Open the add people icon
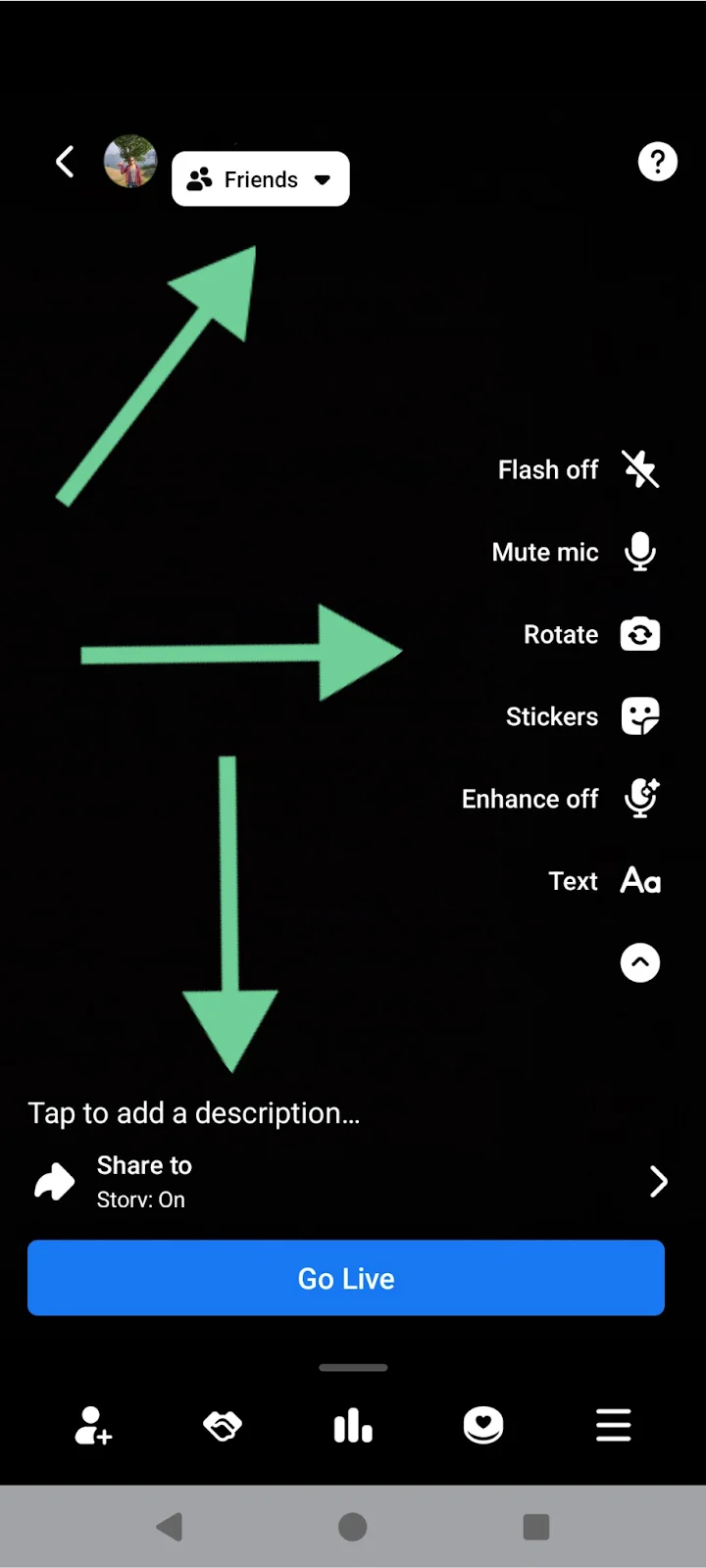 [93, 1426]
